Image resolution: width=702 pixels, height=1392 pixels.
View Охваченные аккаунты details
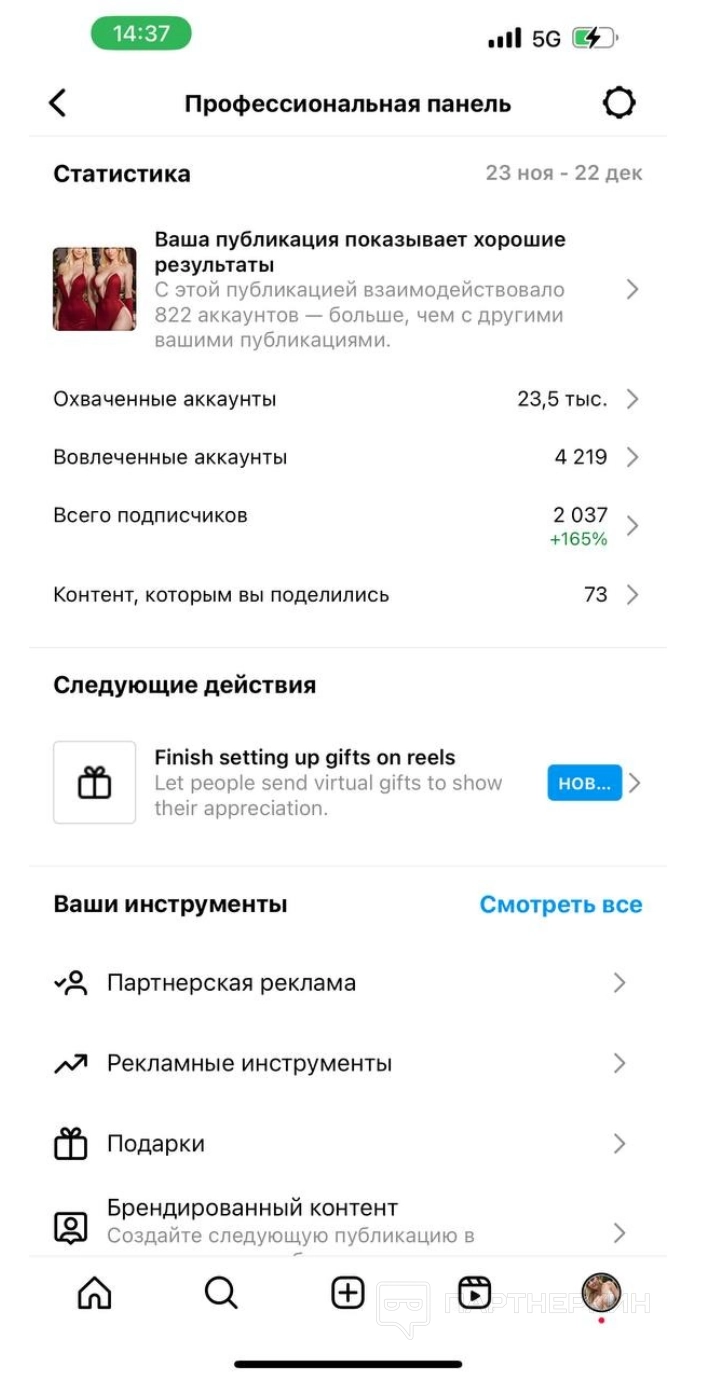(347, 399)
